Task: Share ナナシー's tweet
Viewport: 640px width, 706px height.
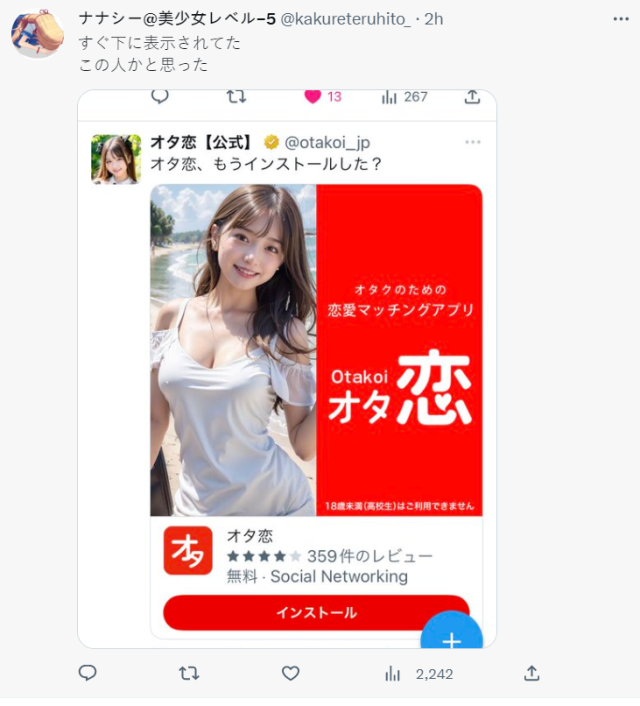Action: [x=532, y=673]
